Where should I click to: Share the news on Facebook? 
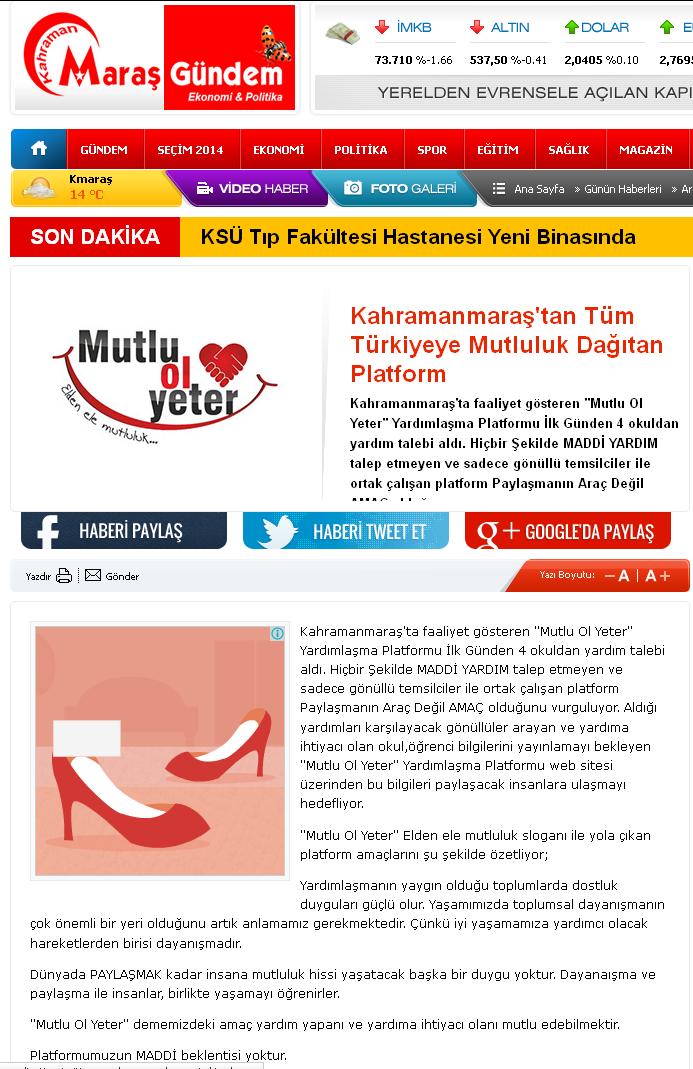click(124, 531)
